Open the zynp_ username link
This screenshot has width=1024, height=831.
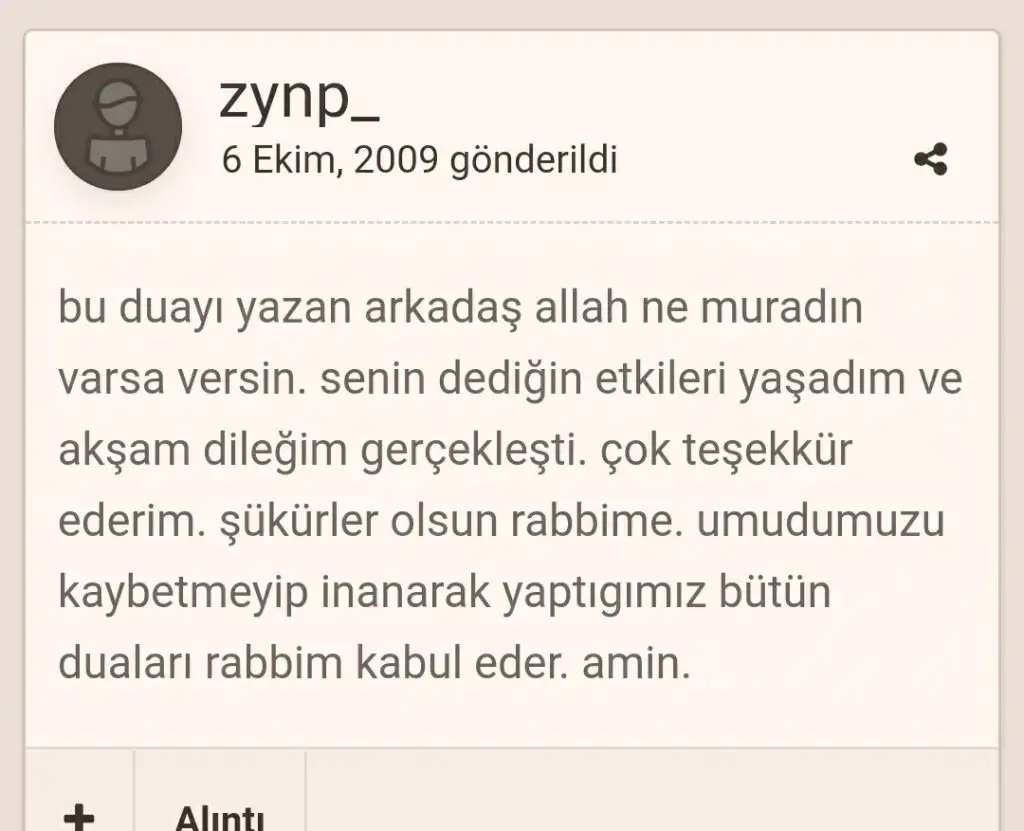pyautogui.click(x=298, y=100)
